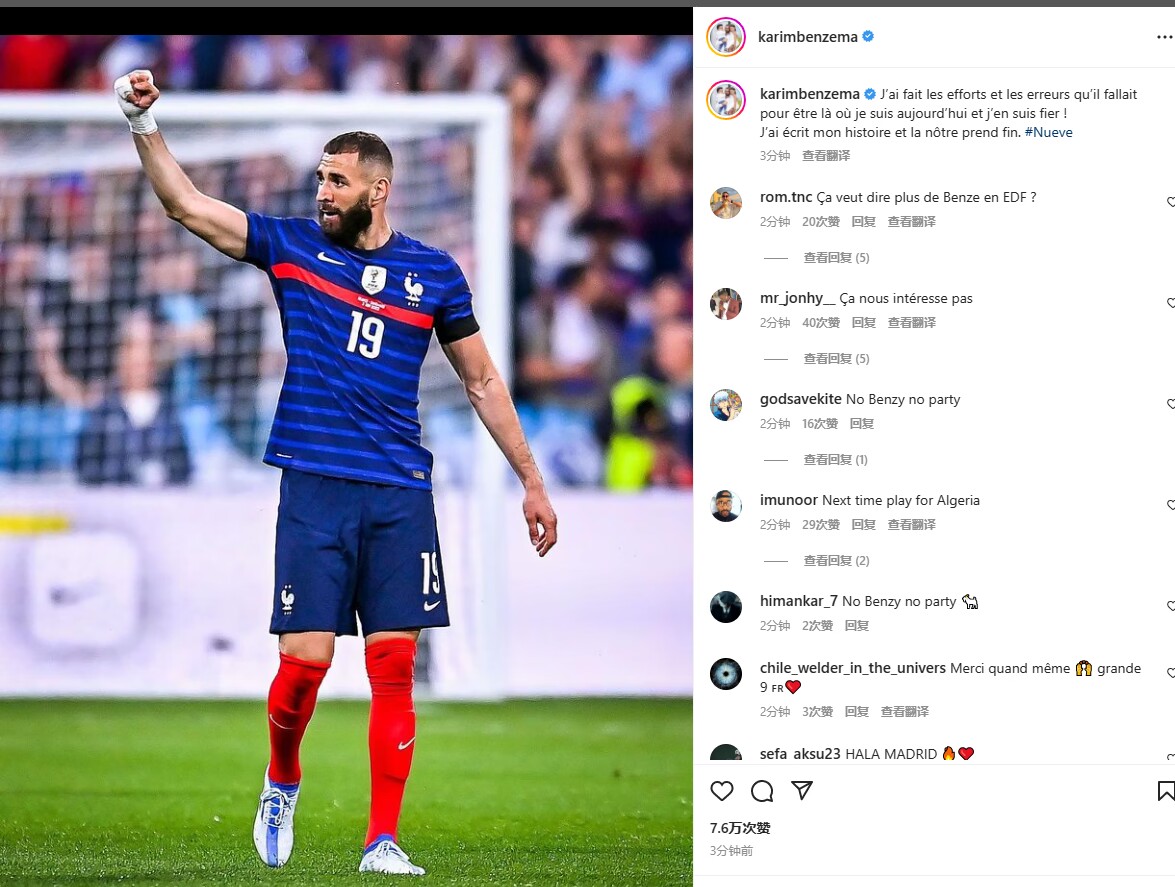Viewport: 1175px width, 887px height.
Task: View the 76K likes count list
Action: (x=740, y=828)
